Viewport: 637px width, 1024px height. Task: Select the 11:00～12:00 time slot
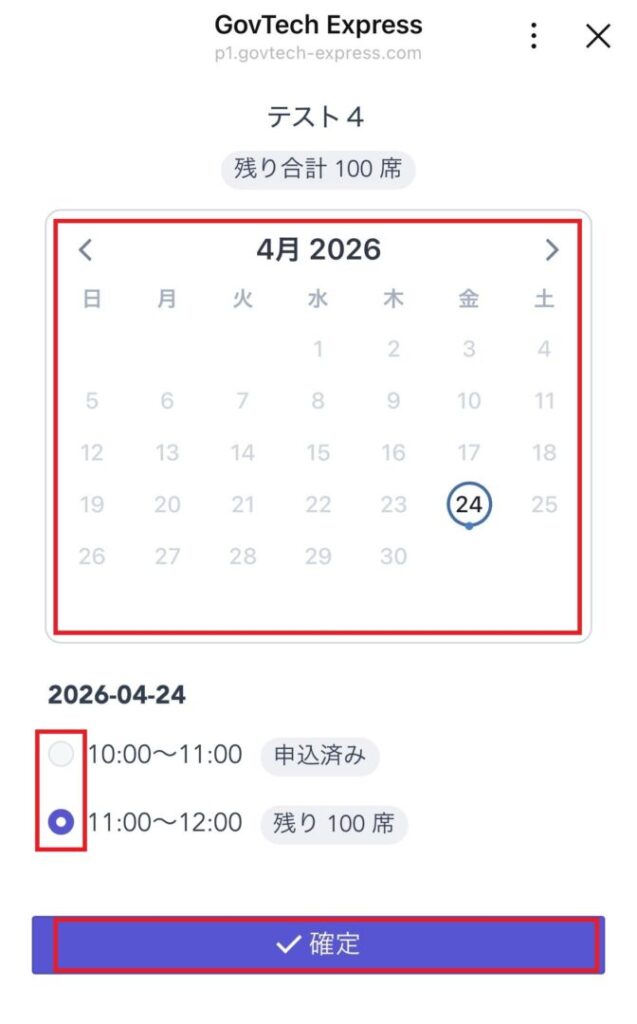pos(62,823)
